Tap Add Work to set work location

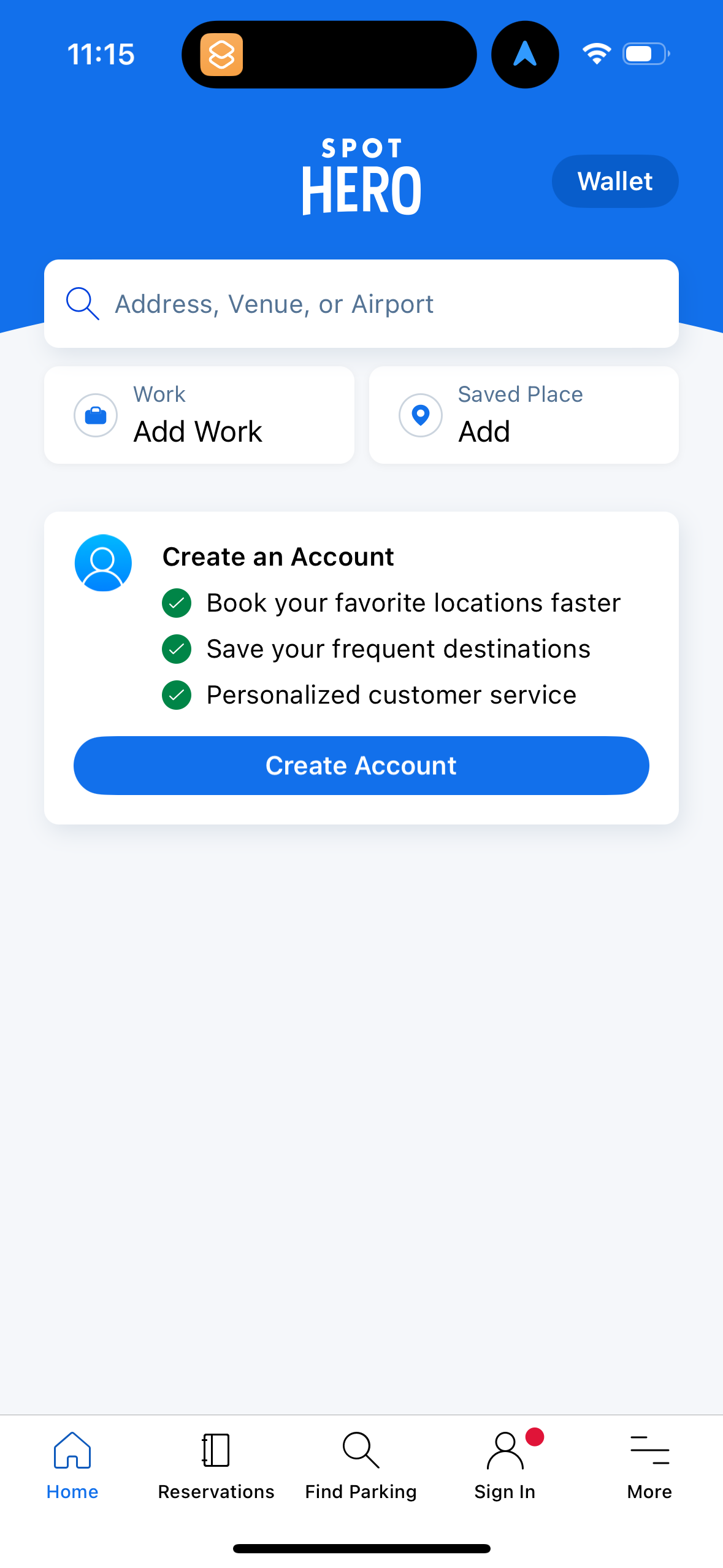point(197,431)
